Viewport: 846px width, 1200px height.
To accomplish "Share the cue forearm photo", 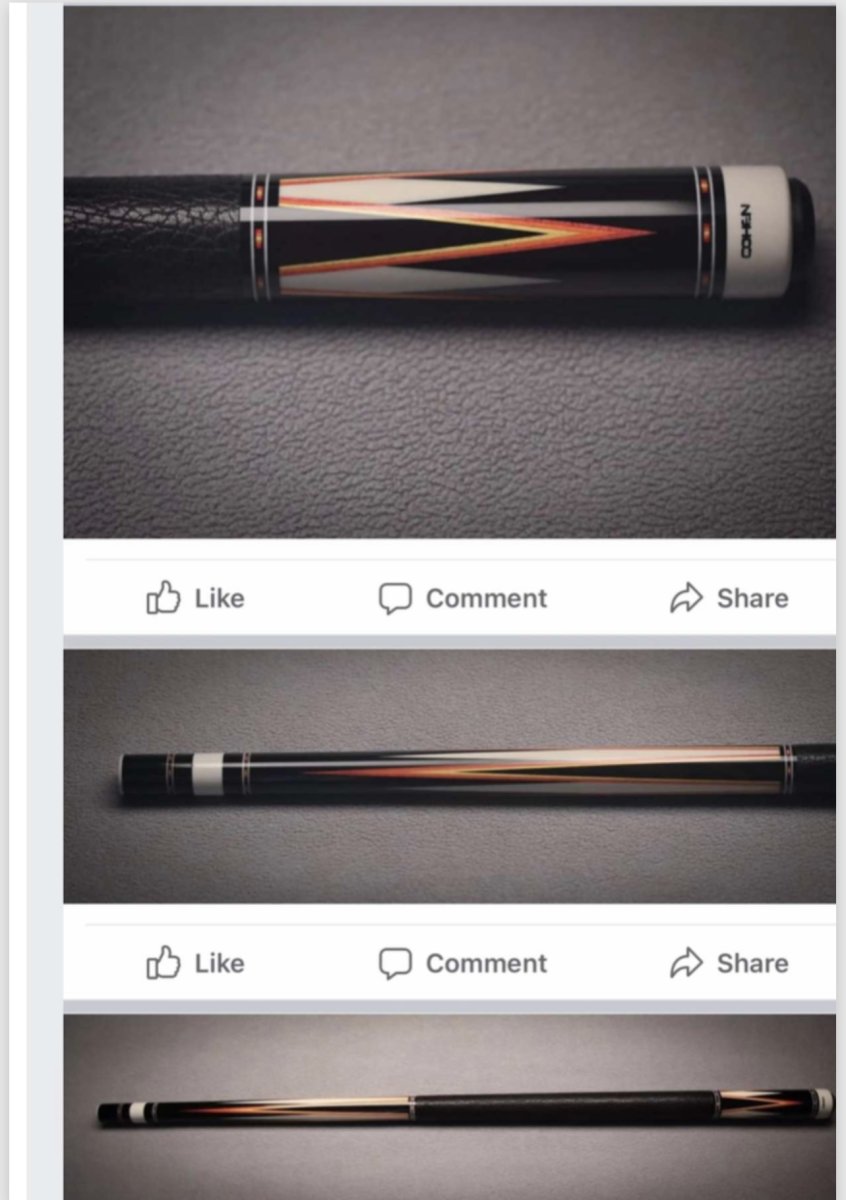I will coord(729,963).
